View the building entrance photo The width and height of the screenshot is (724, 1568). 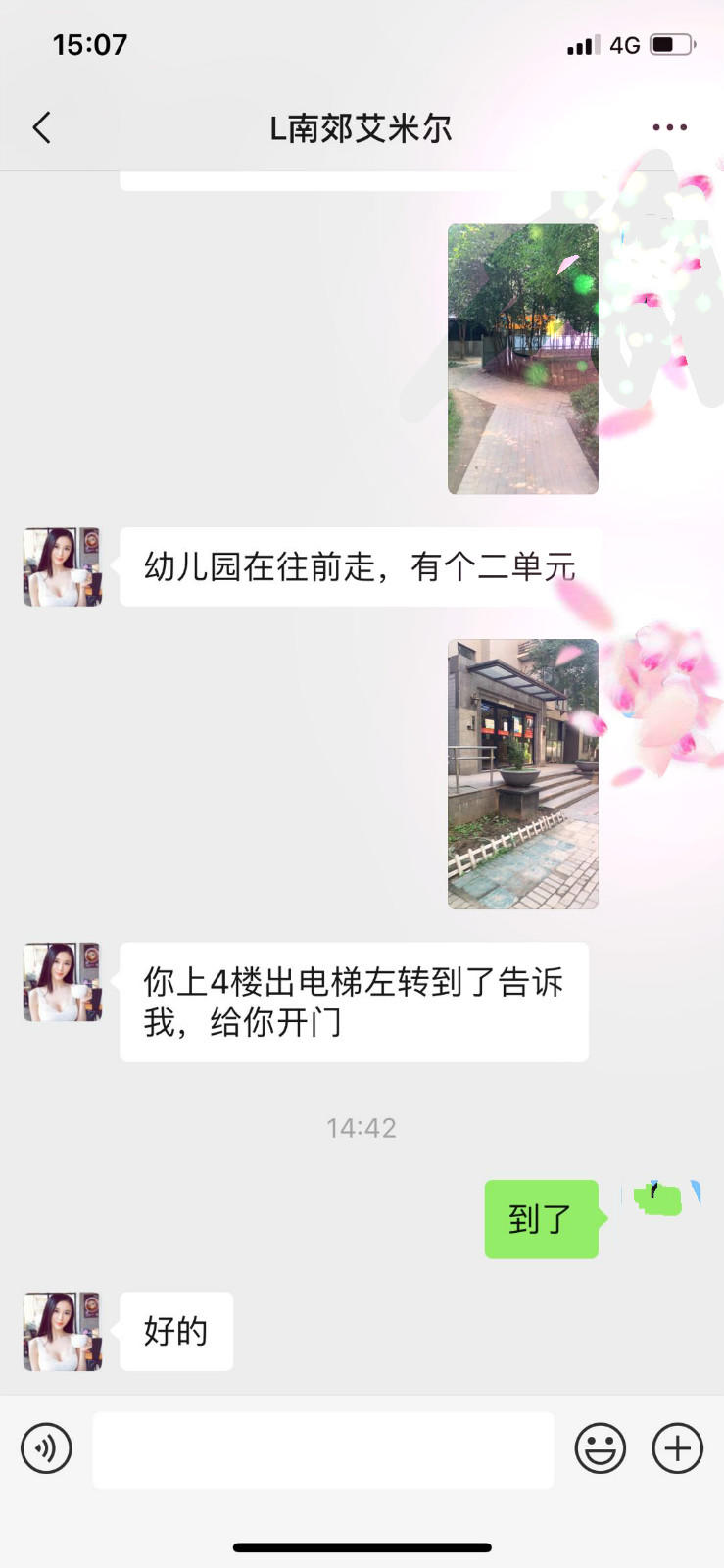coord(523,773)
